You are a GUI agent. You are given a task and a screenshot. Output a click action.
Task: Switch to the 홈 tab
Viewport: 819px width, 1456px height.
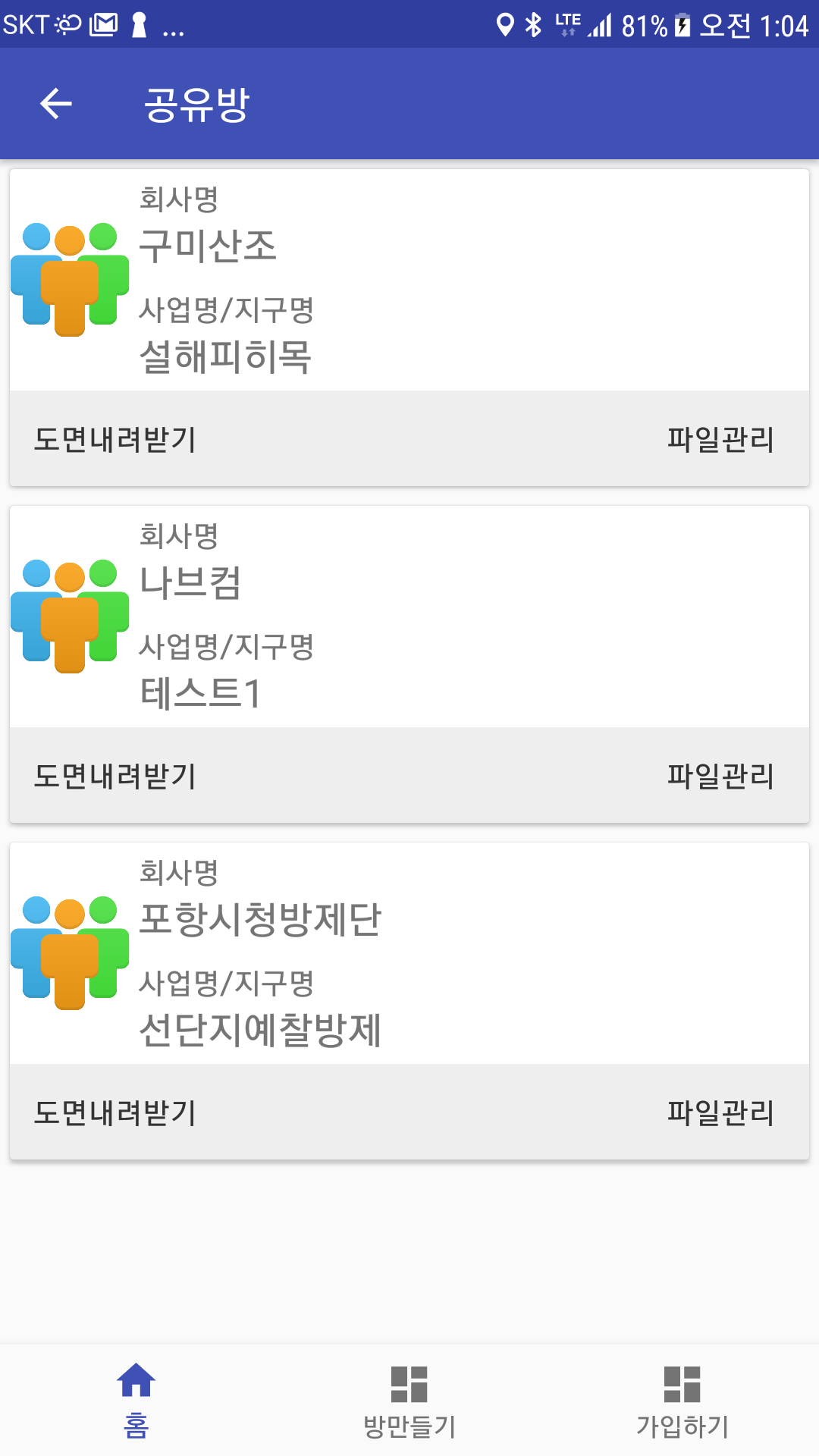coord(136,1401)
